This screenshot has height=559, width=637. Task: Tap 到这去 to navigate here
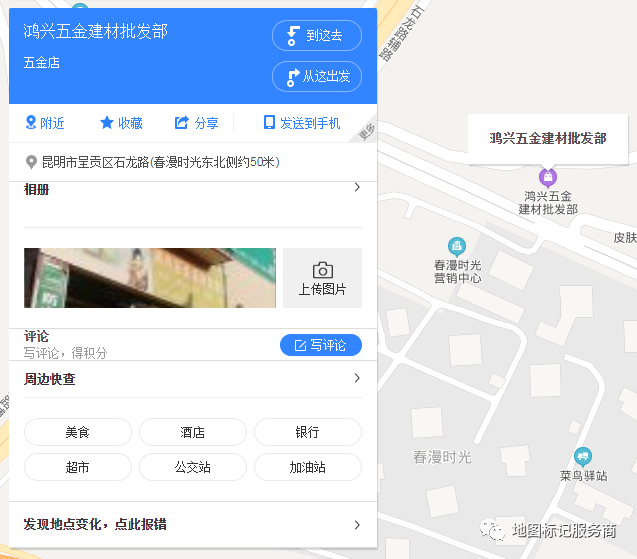pos(316,35)
